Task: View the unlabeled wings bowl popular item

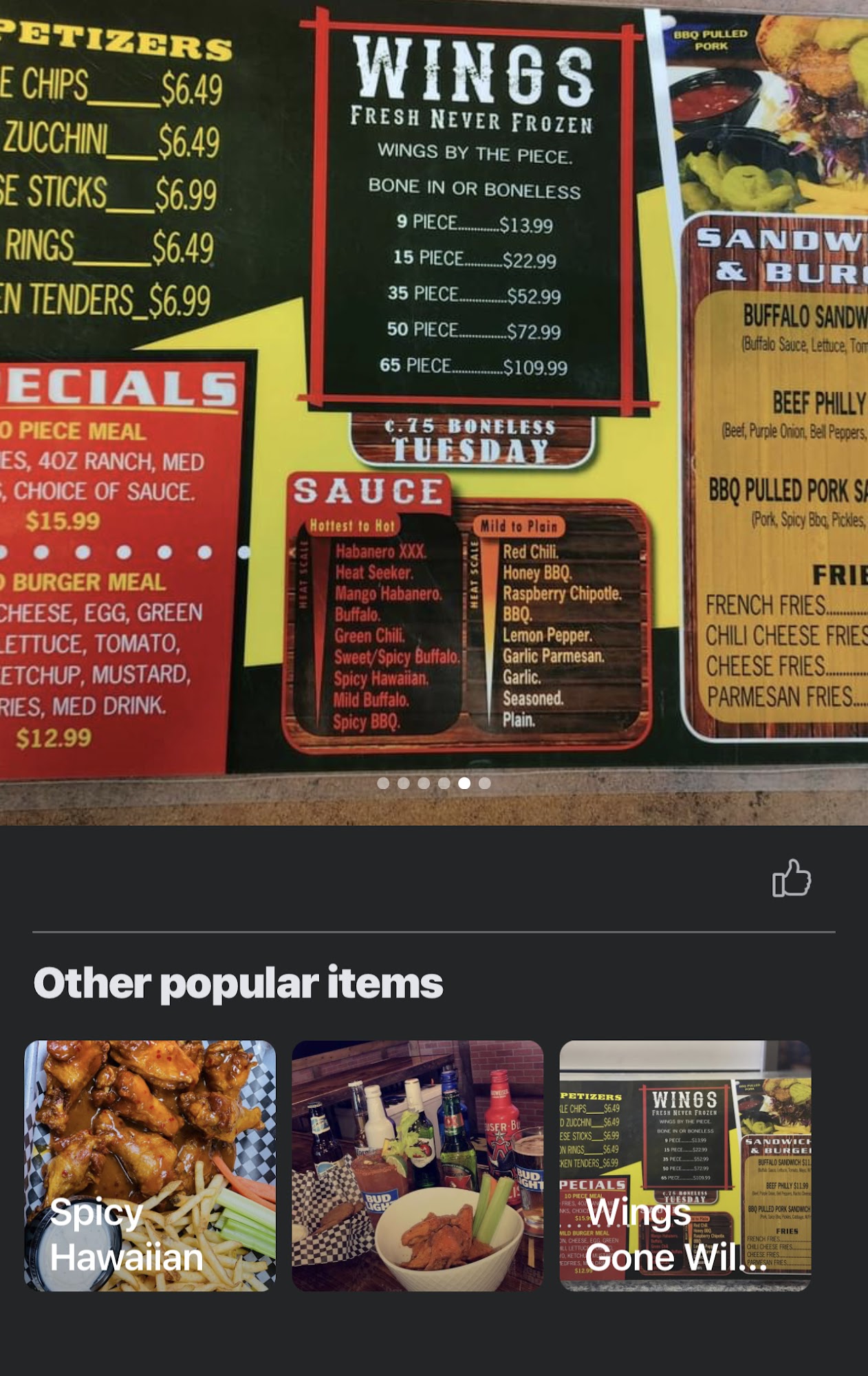Action: coord(417,1165)
